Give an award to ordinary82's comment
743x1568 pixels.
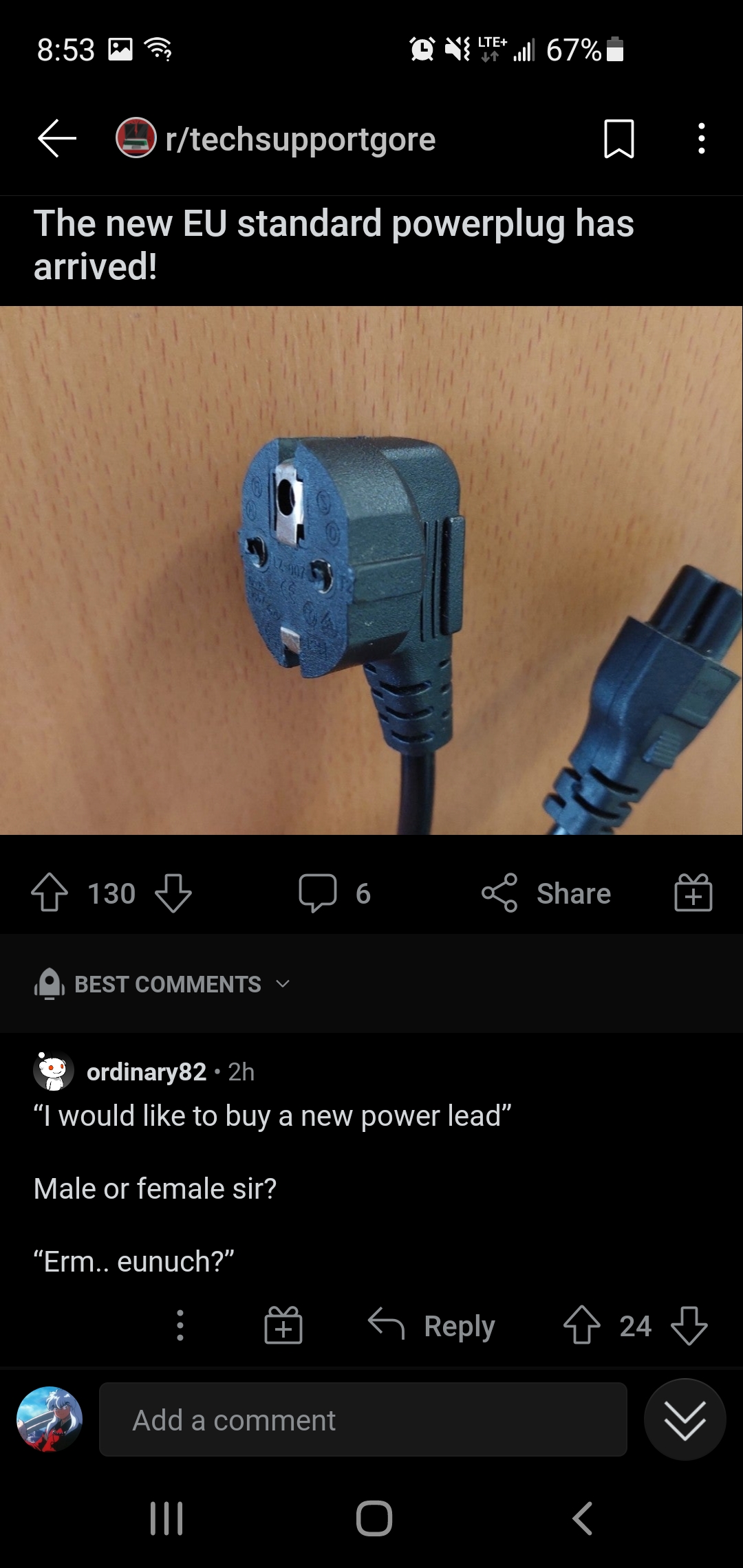pos(283,1325)
